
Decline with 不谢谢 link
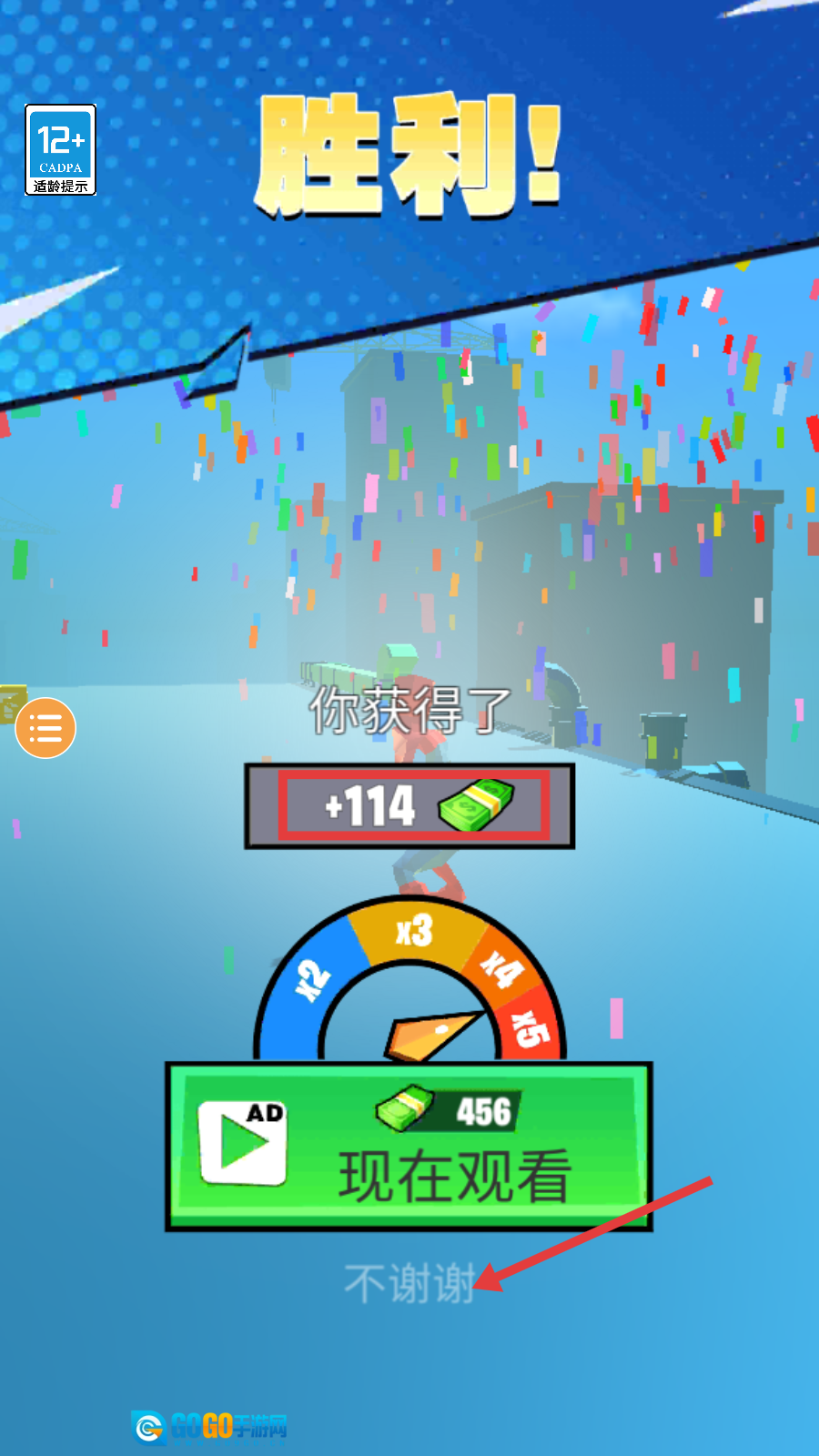[x=409, y=1283]
